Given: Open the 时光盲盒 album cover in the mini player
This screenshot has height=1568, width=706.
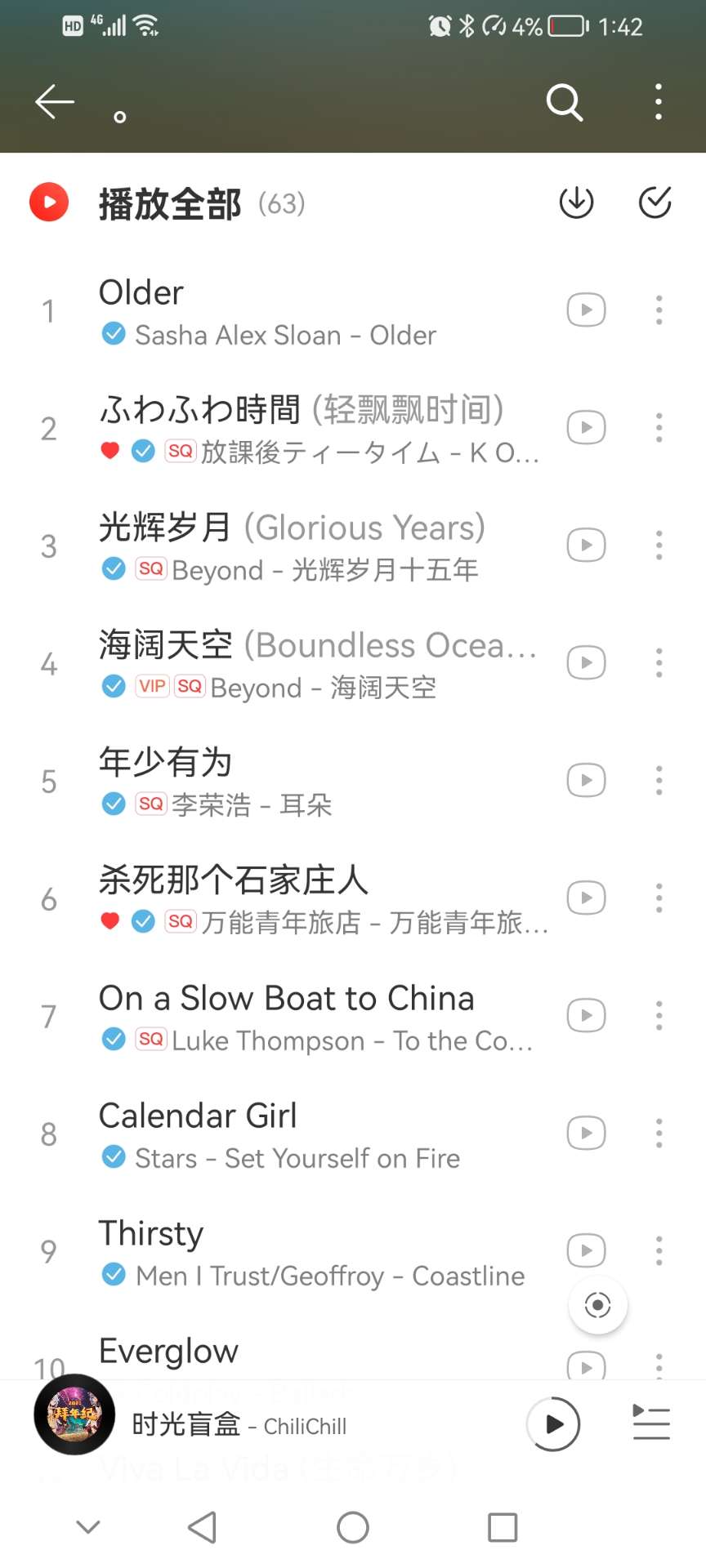Looking at the screenshot, I should [x=74, y=1414].
